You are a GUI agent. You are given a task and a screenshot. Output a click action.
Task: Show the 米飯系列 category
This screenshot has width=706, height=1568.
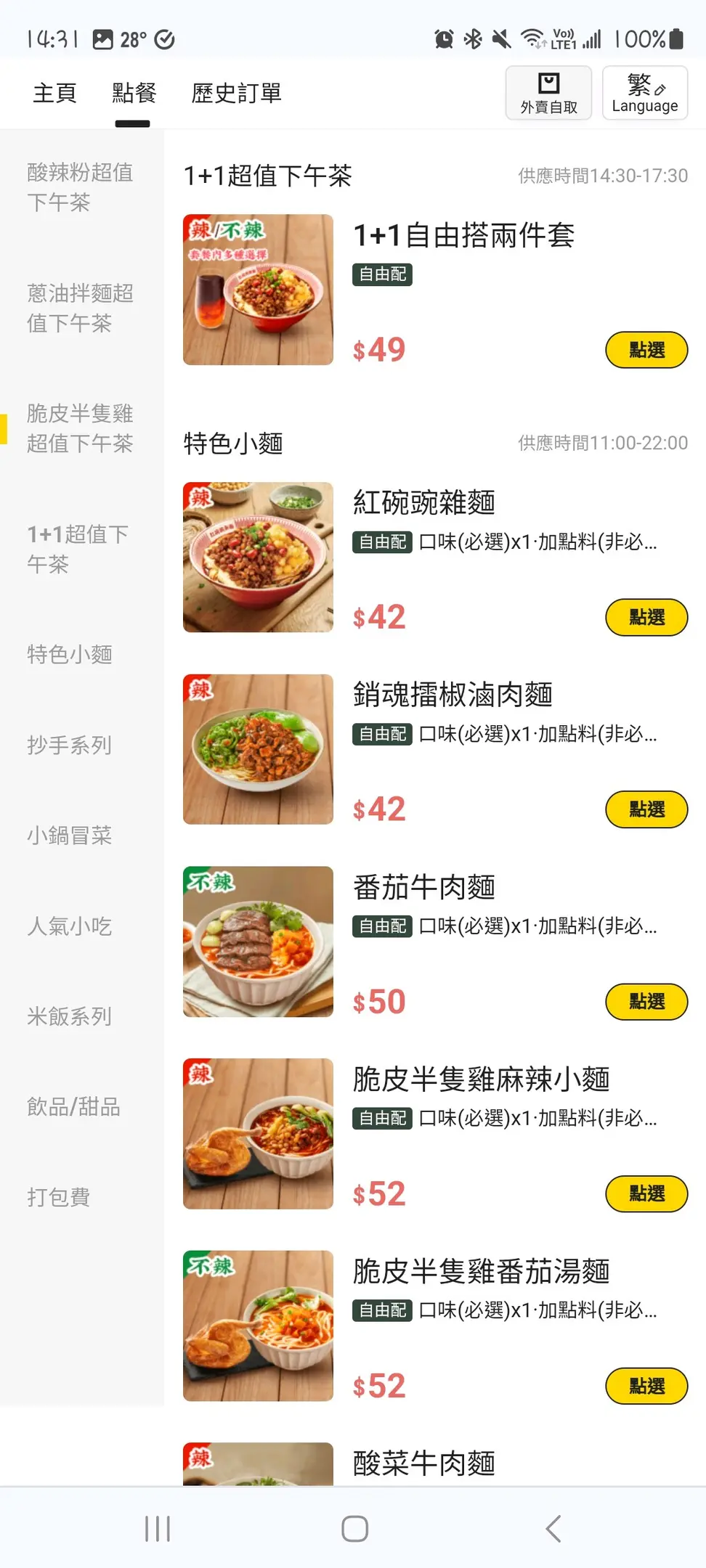(70, 1016)
